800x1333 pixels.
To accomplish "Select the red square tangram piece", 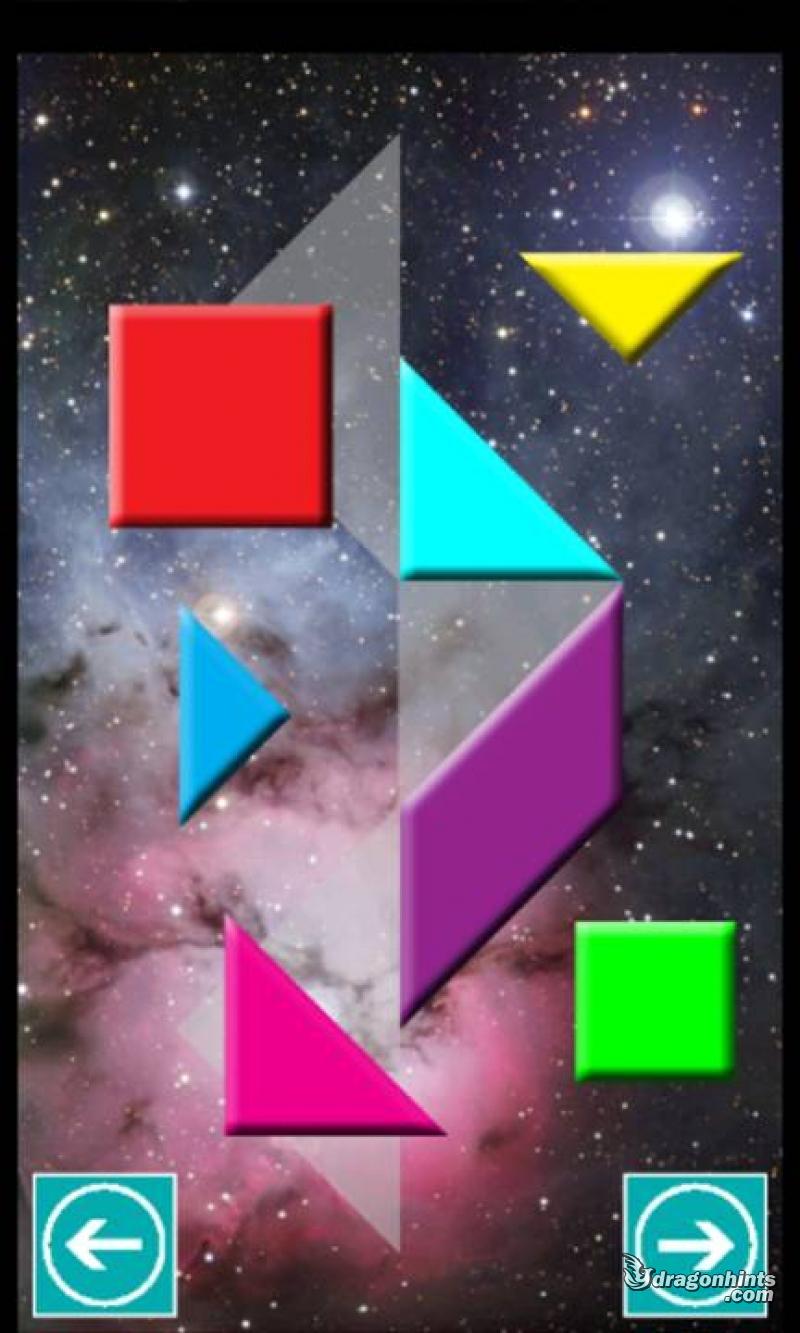I will (x=220, y=416).
